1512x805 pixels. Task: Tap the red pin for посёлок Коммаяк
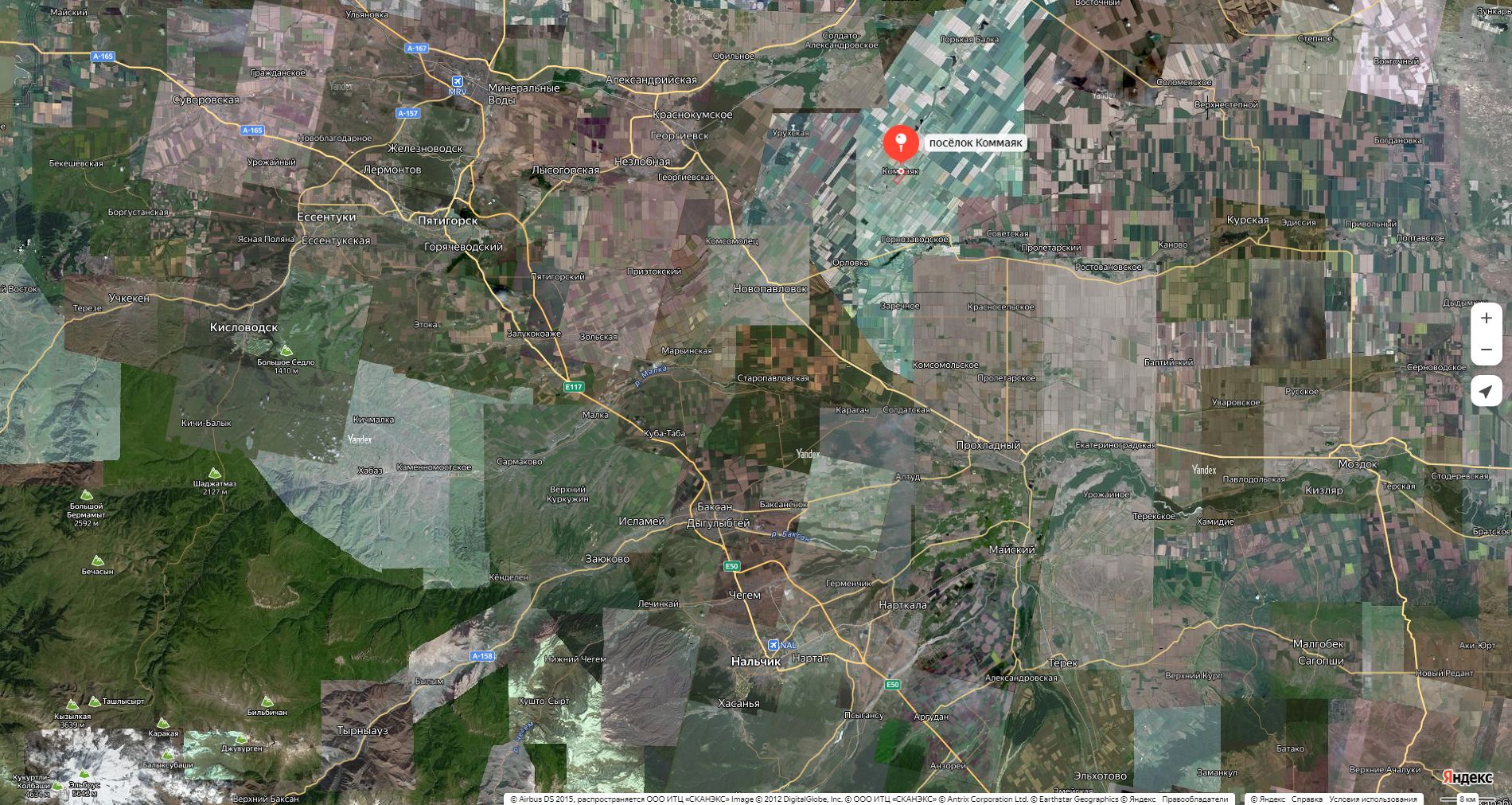point(901,143)
